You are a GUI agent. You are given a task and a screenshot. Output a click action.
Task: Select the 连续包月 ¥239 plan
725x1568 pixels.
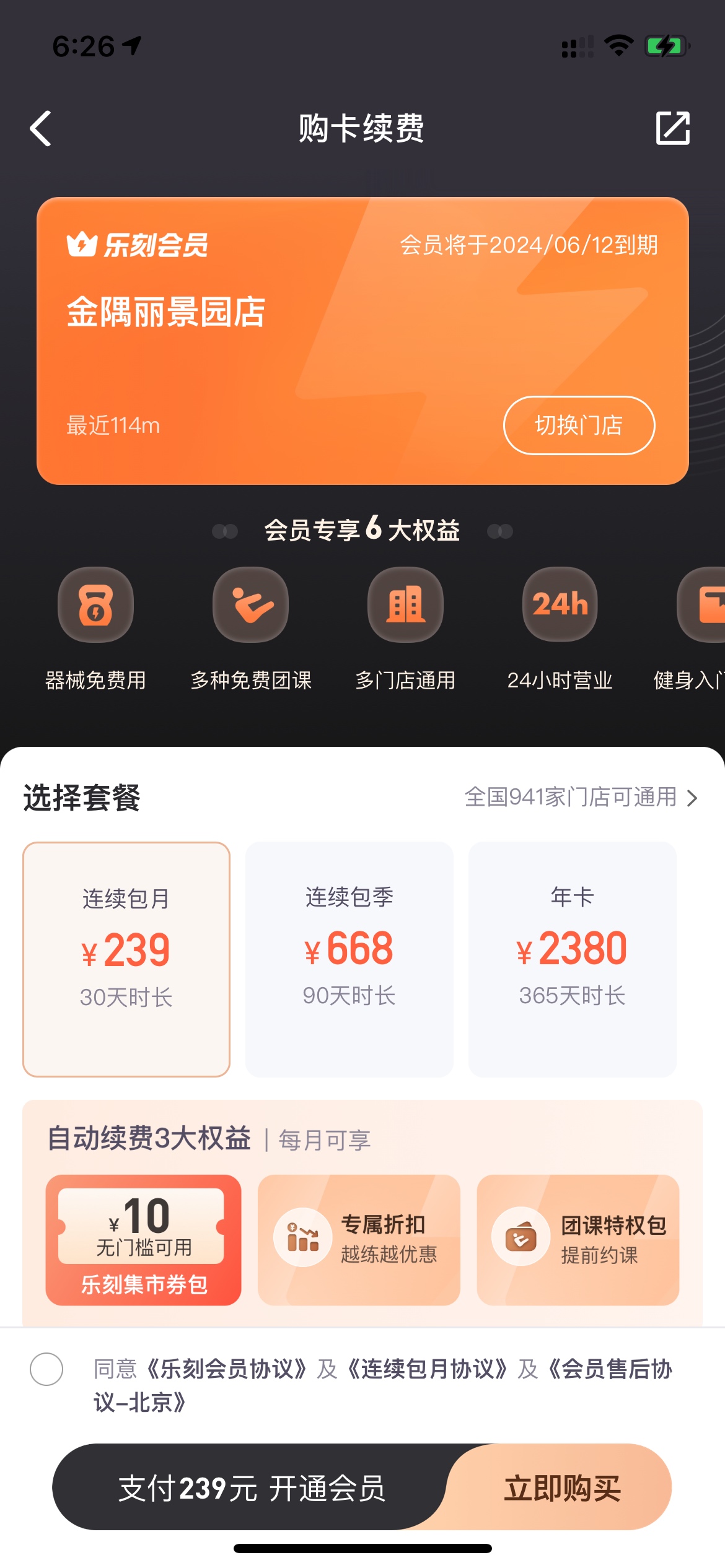pos(126,959)
